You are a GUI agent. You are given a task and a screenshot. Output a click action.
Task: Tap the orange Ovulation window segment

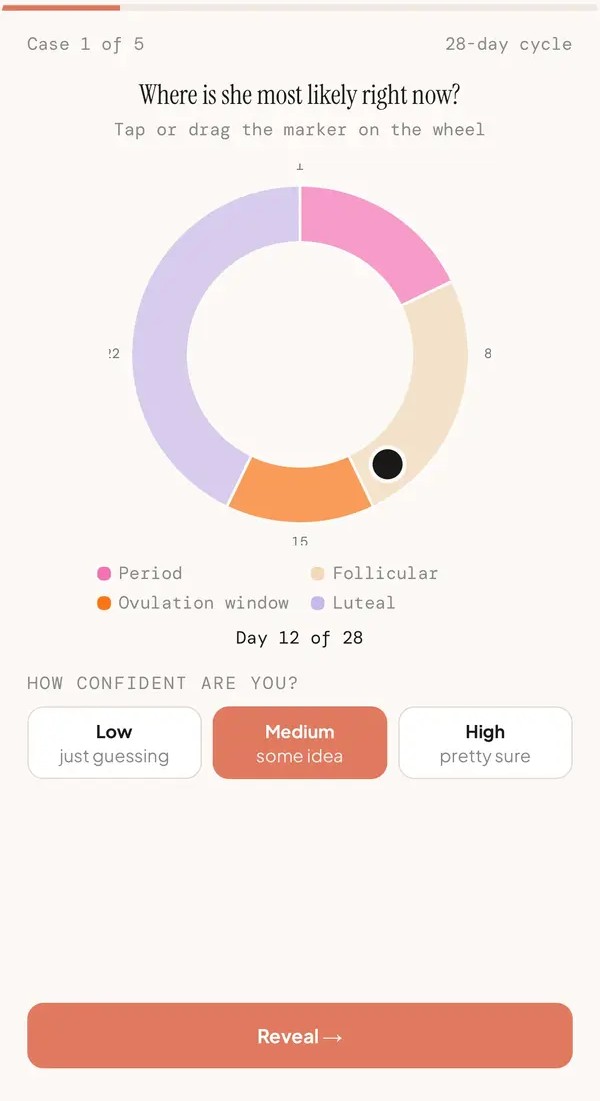[300, 494]
